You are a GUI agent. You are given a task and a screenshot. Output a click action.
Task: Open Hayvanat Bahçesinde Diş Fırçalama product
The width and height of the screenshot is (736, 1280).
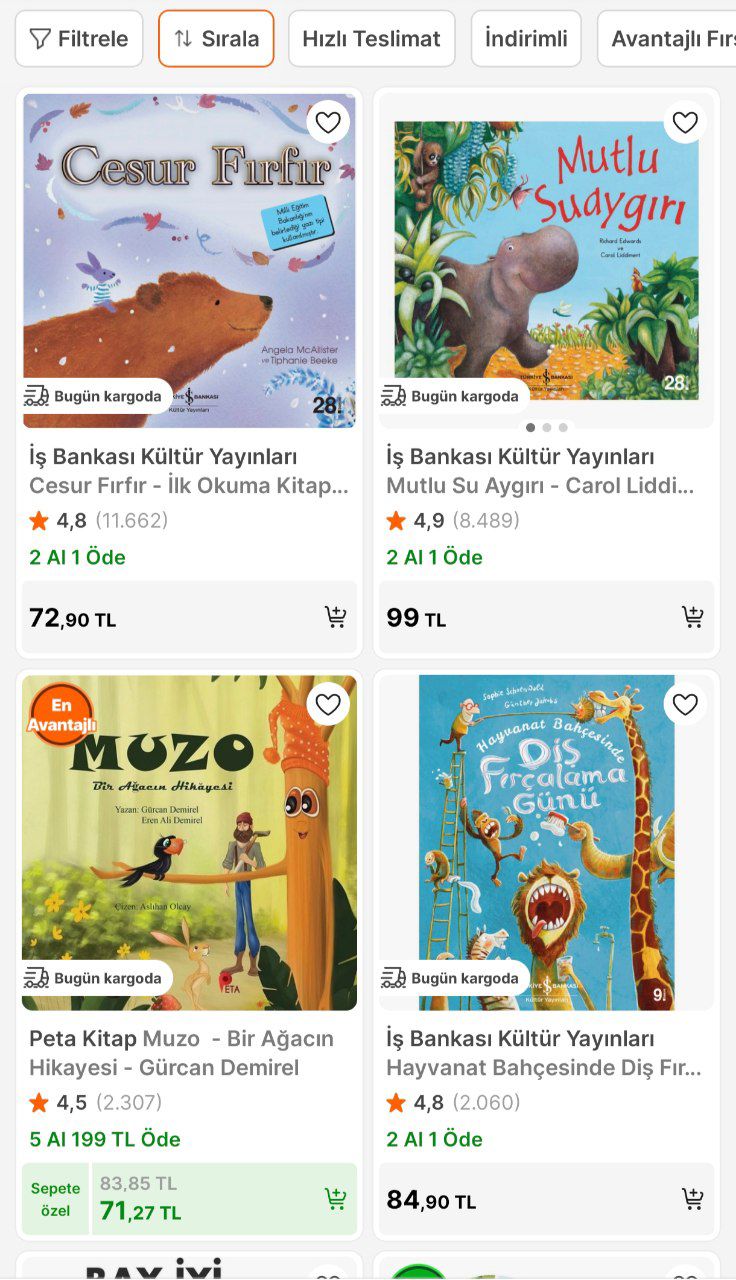[x=546, y=842]
